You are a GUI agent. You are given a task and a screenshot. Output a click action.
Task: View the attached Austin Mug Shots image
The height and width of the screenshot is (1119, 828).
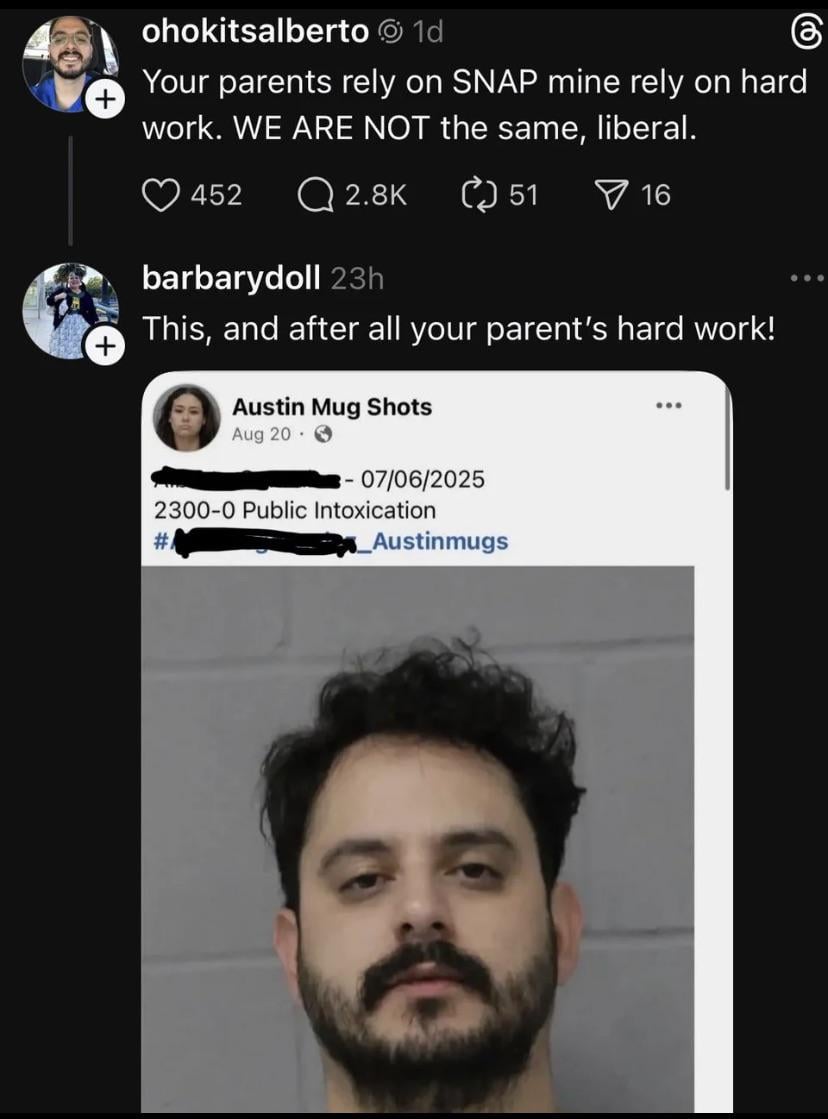(436, 740)
